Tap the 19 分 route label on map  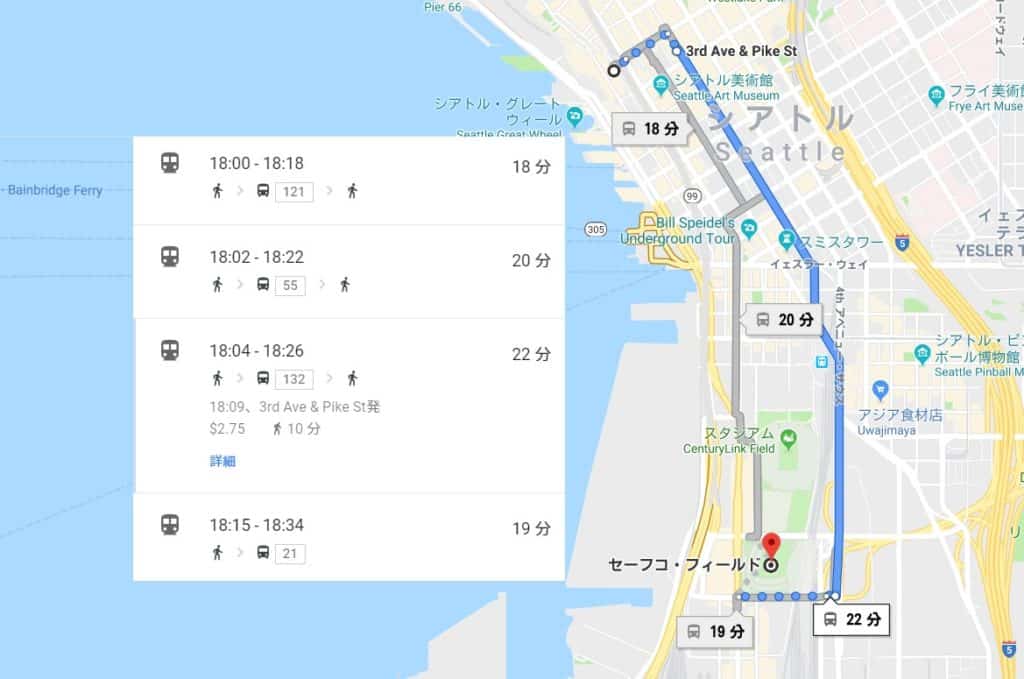coord(715,632)
